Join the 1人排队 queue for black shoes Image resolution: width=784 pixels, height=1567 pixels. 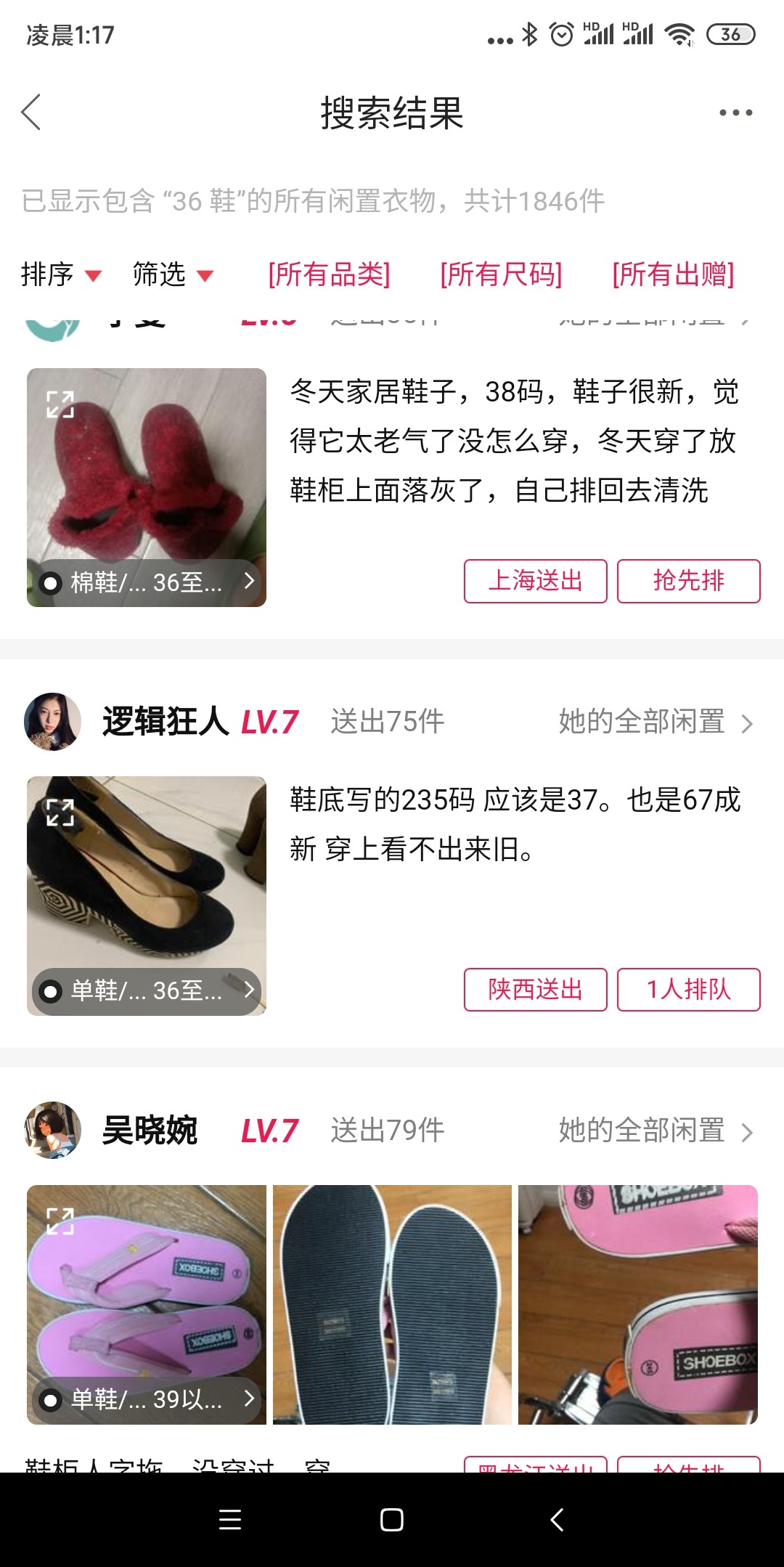688,989
